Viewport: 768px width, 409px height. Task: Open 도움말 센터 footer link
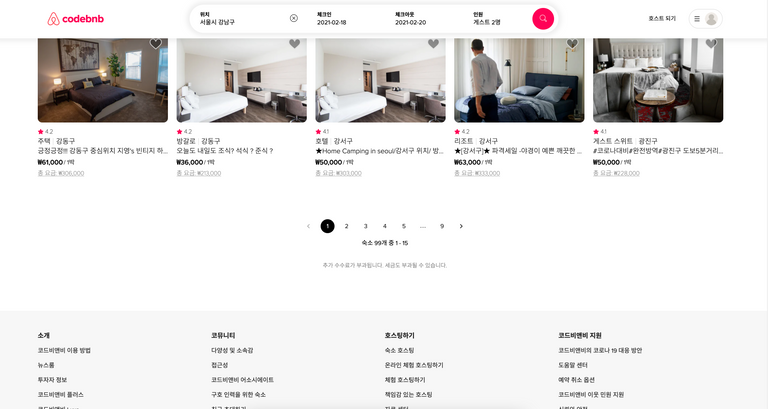[x=573, y=365]
